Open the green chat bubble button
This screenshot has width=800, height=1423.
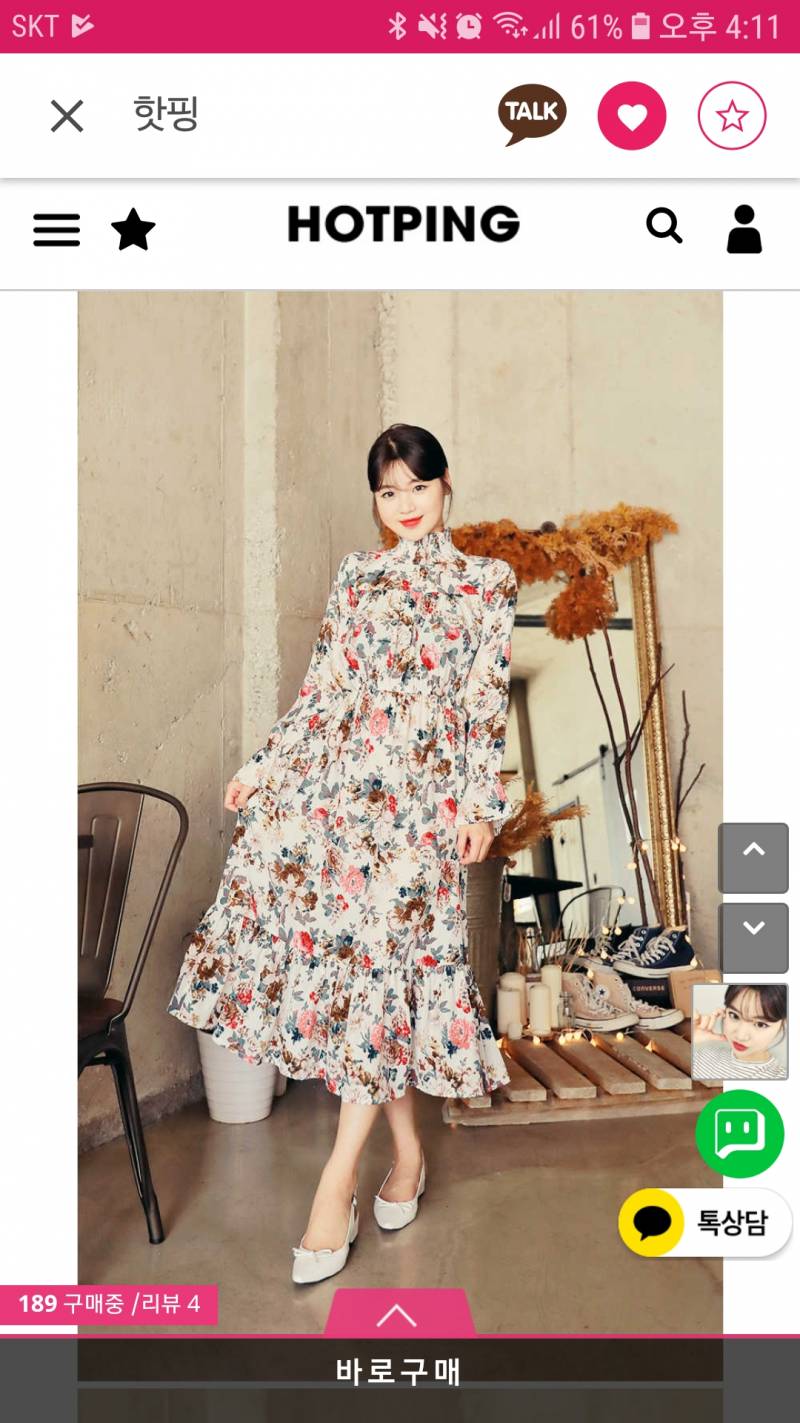point(740,1133)
